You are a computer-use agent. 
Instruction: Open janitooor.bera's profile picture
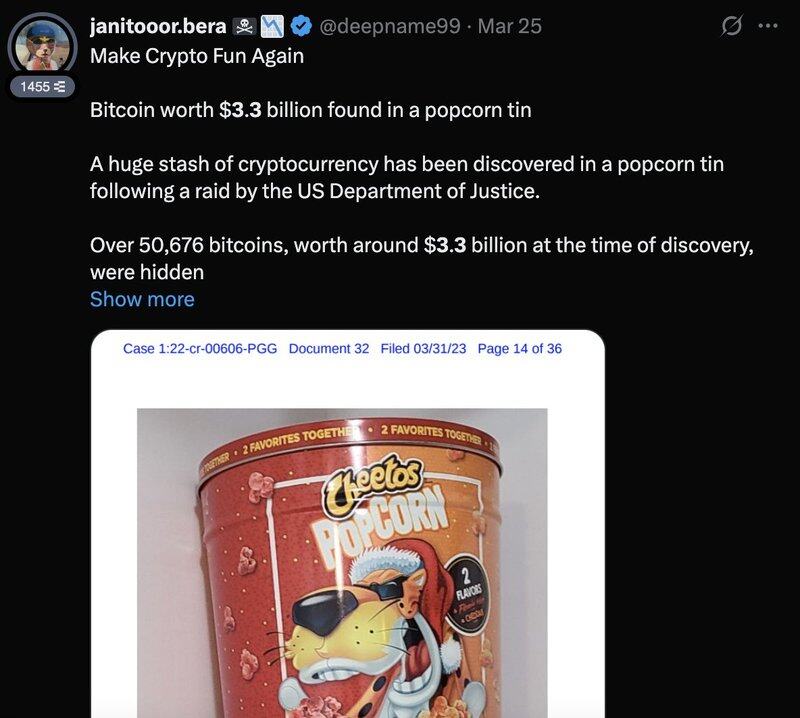[x=42, y=45]
